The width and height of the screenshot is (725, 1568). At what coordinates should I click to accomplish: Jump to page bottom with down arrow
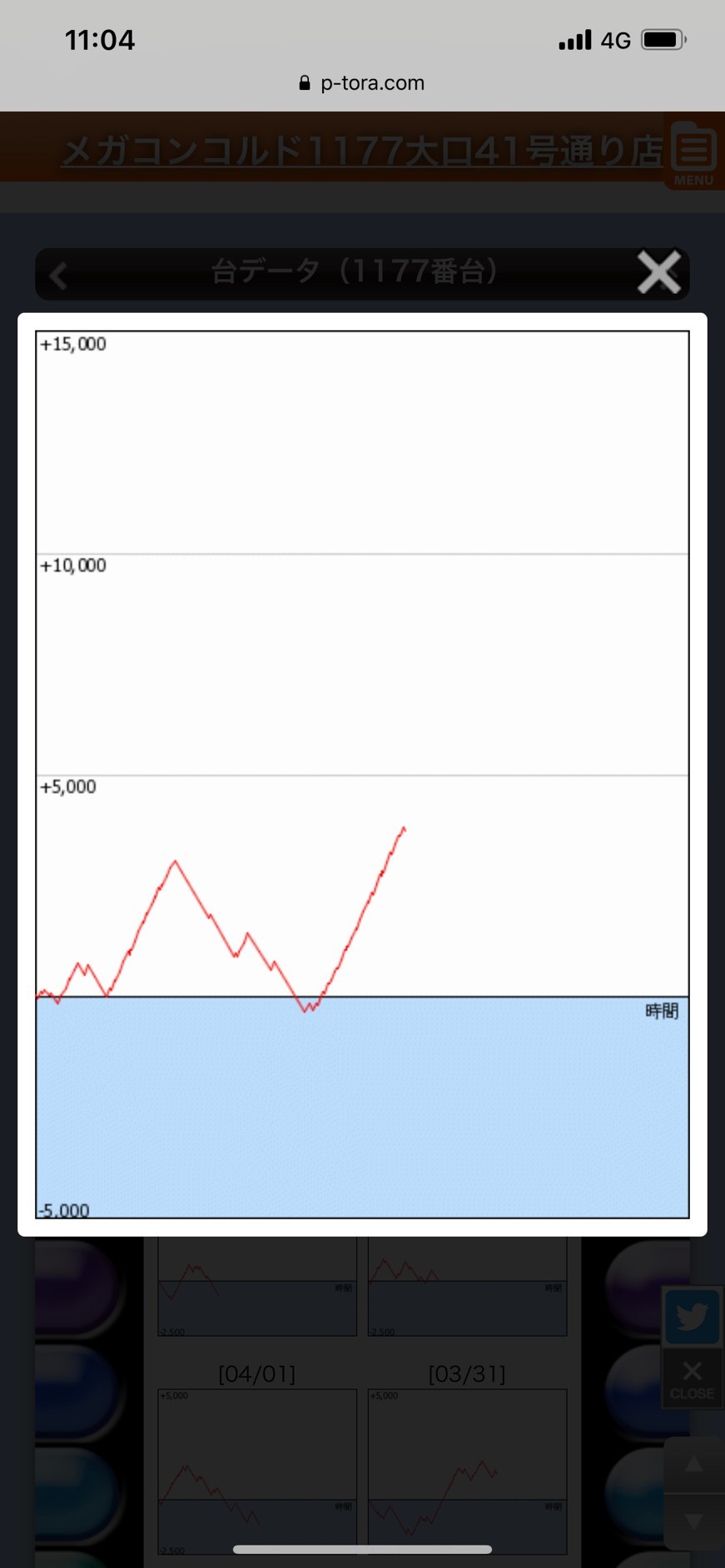[x=693, y=1521]
